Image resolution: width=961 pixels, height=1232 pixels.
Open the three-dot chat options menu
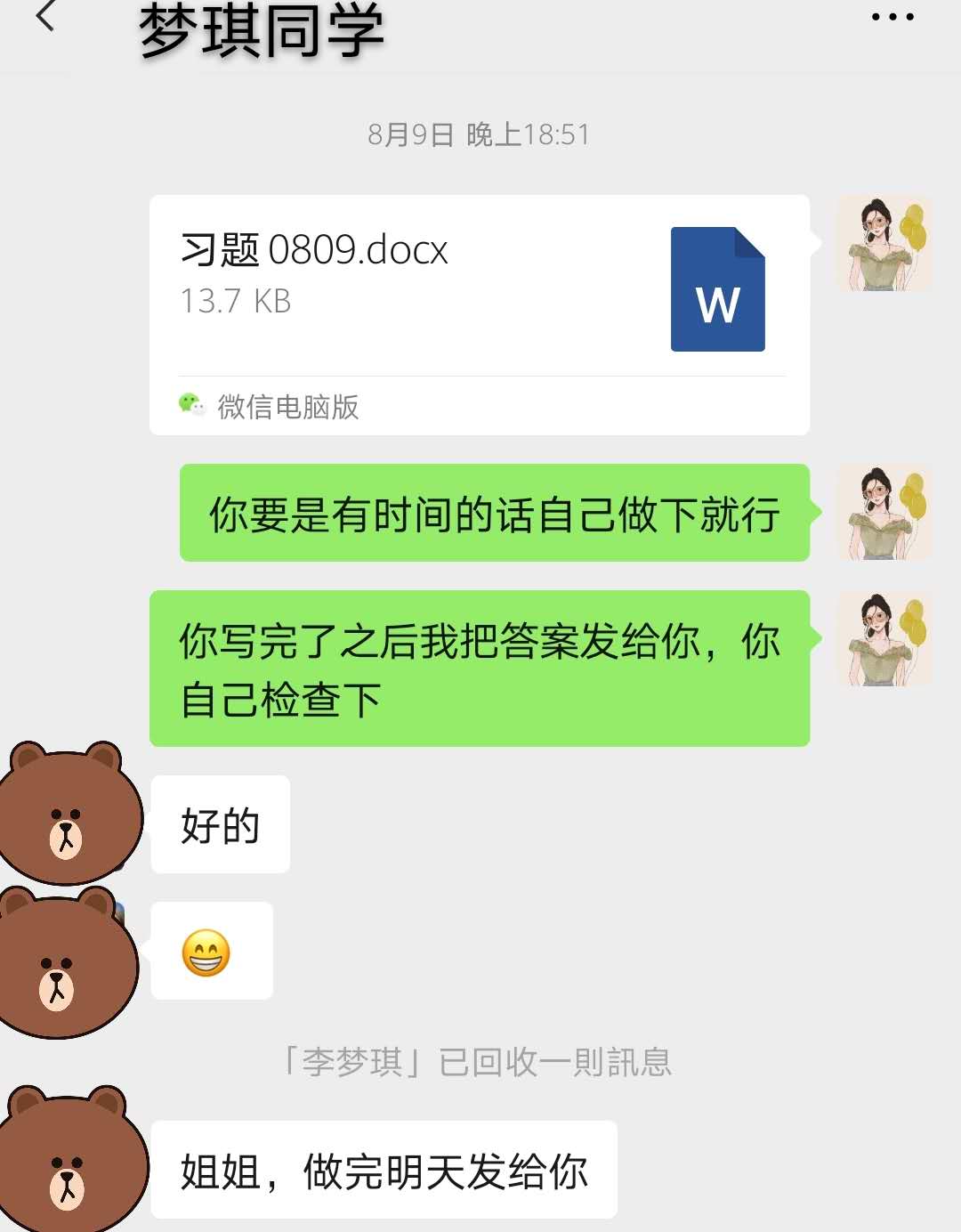[892, 17]
